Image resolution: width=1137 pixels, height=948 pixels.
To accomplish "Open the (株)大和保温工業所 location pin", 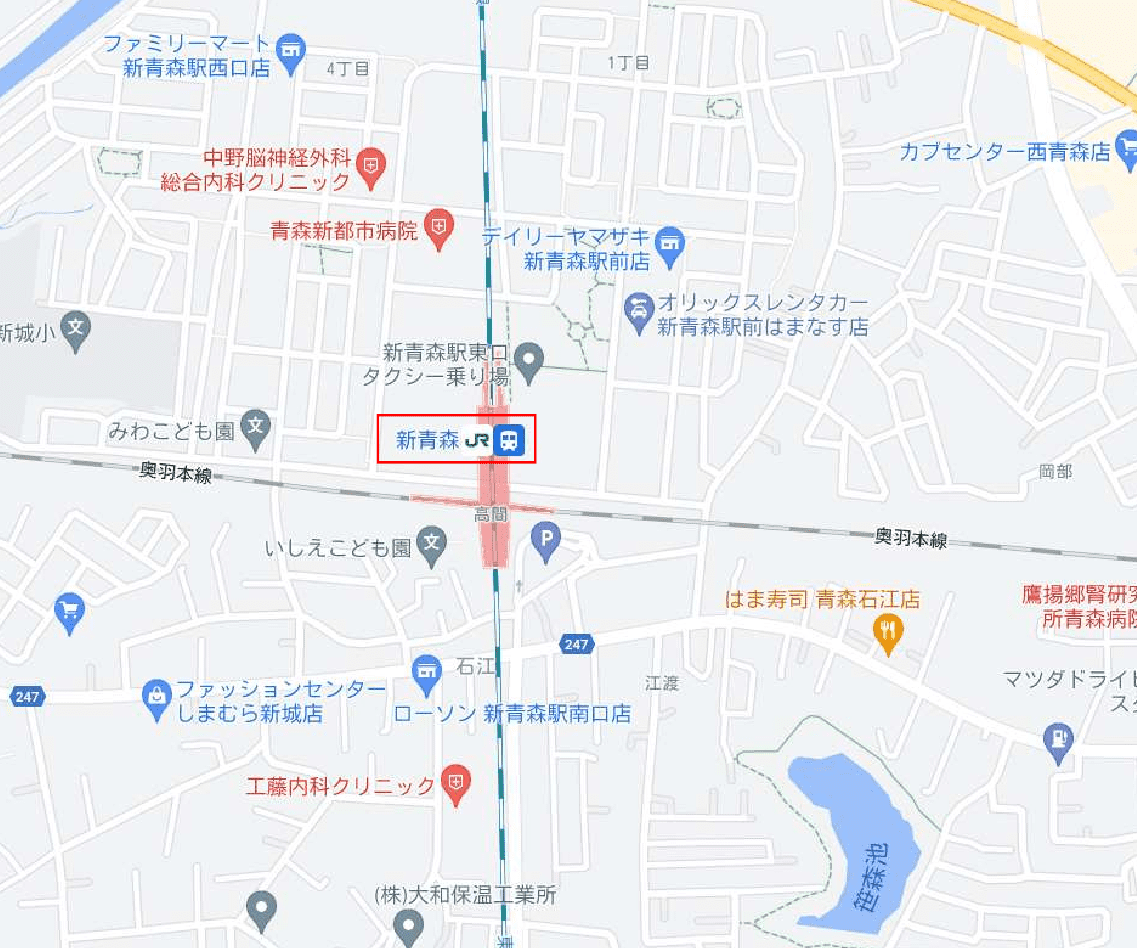I will [x=409, y=926].
